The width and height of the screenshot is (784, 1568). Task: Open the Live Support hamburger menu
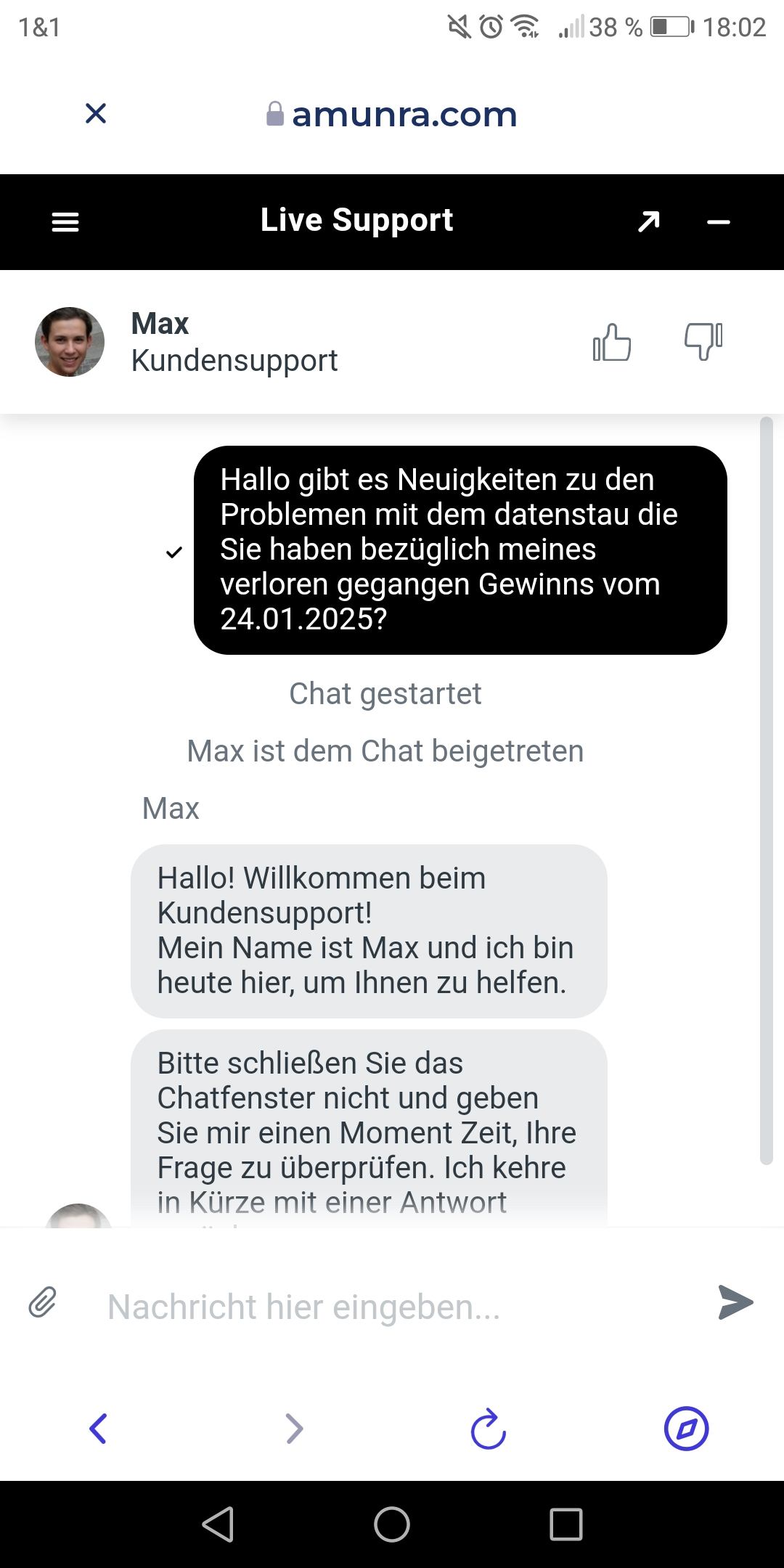65,222
